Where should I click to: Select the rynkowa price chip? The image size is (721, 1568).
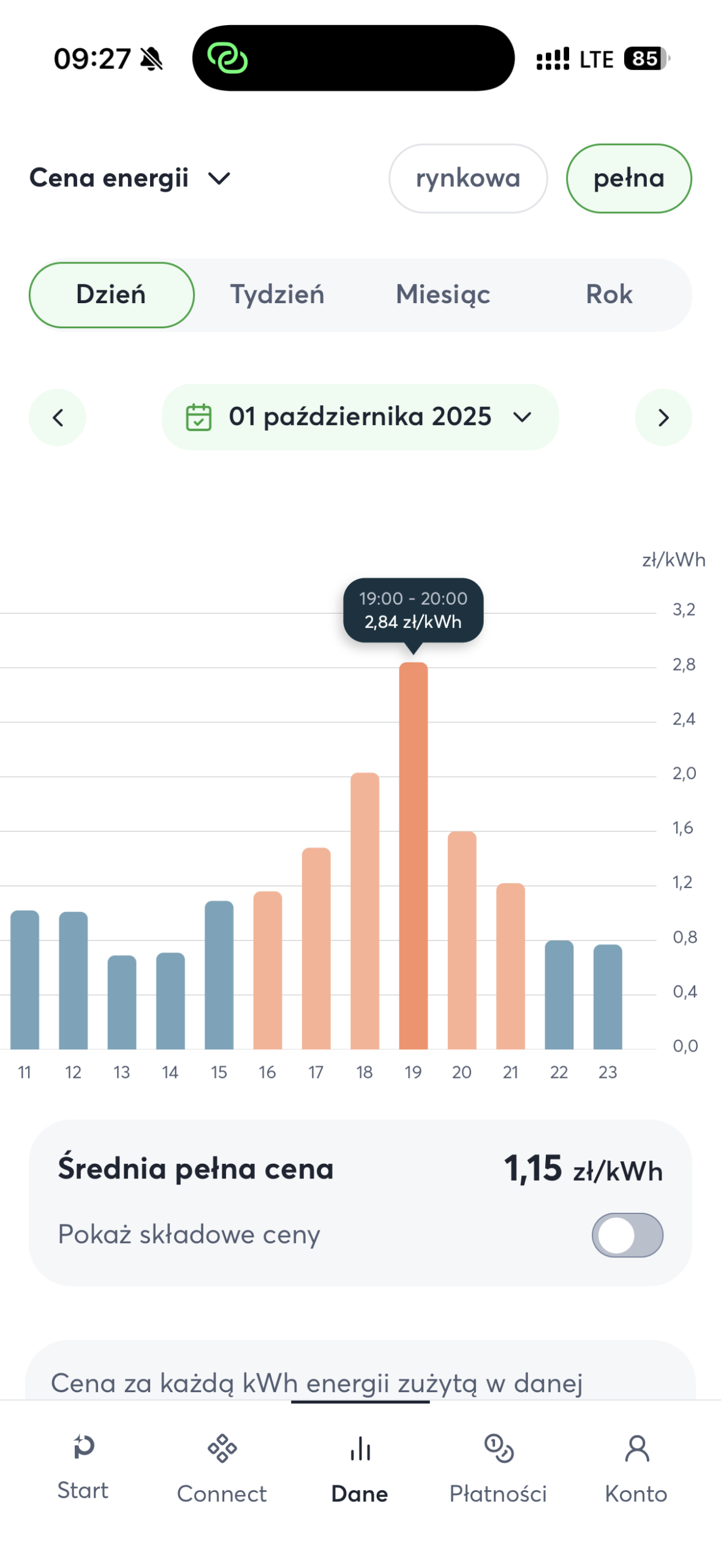tap(467, 178)
